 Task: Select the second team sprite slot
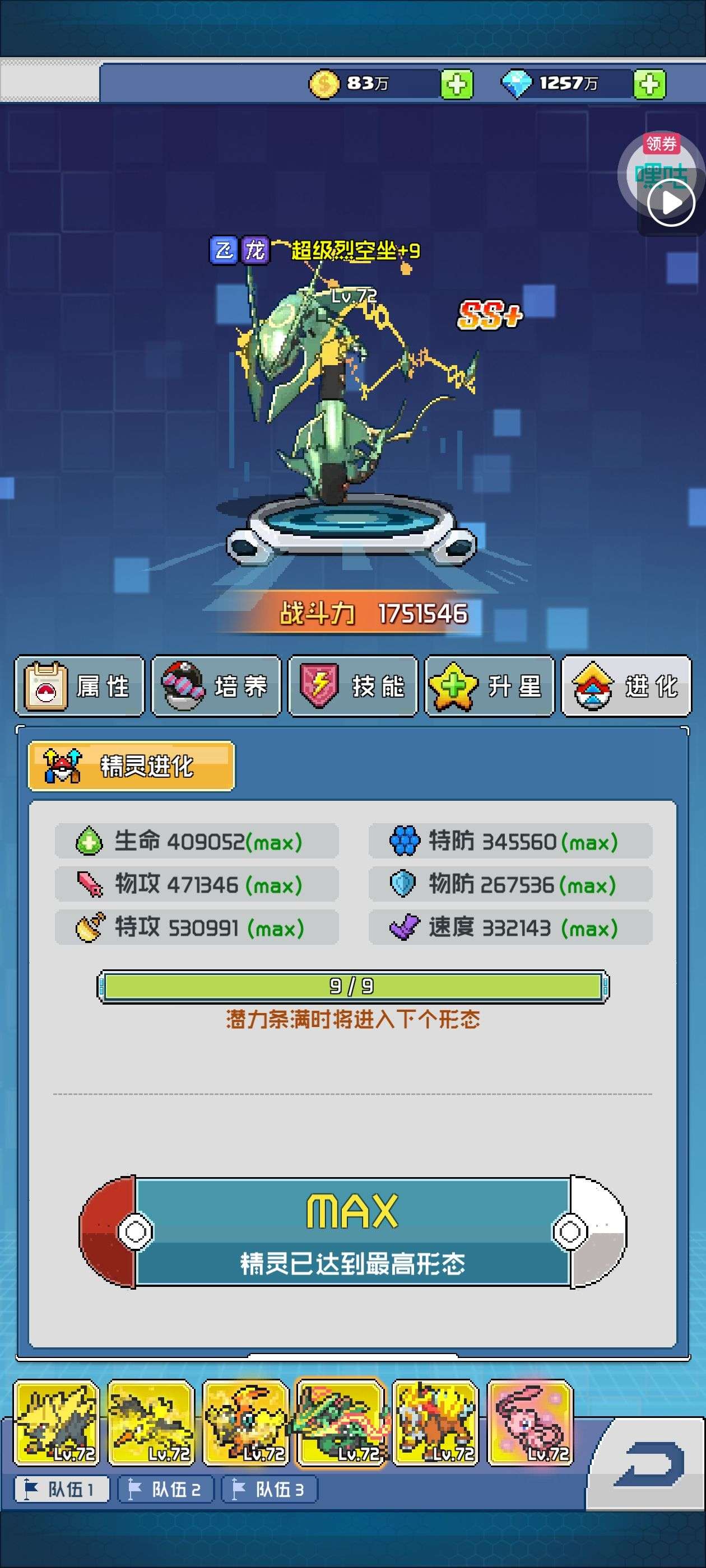[151, 1423]
